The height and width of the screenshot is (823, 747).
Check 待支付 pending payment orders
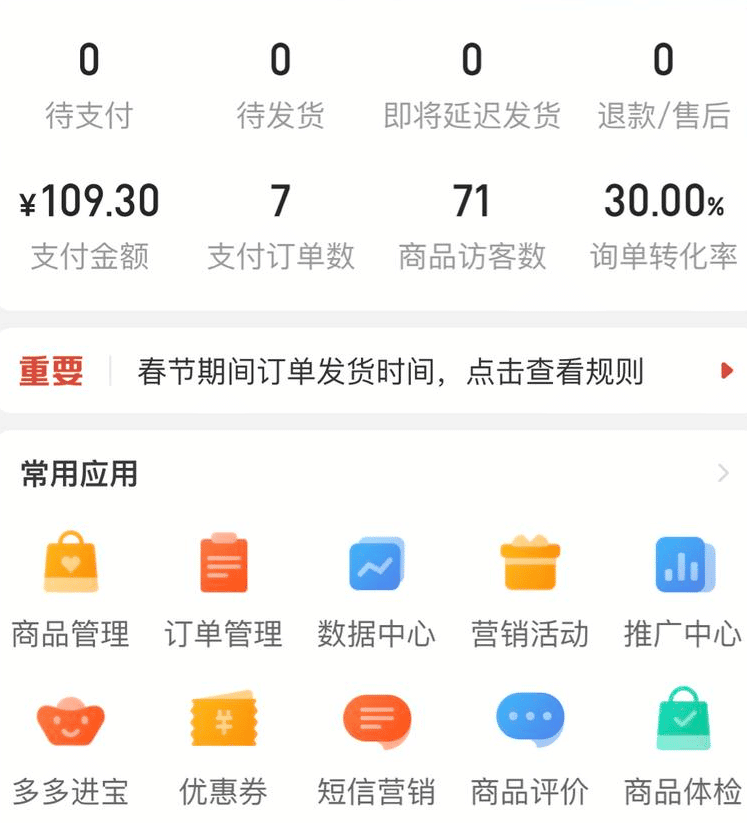click(x=90, y=85)
